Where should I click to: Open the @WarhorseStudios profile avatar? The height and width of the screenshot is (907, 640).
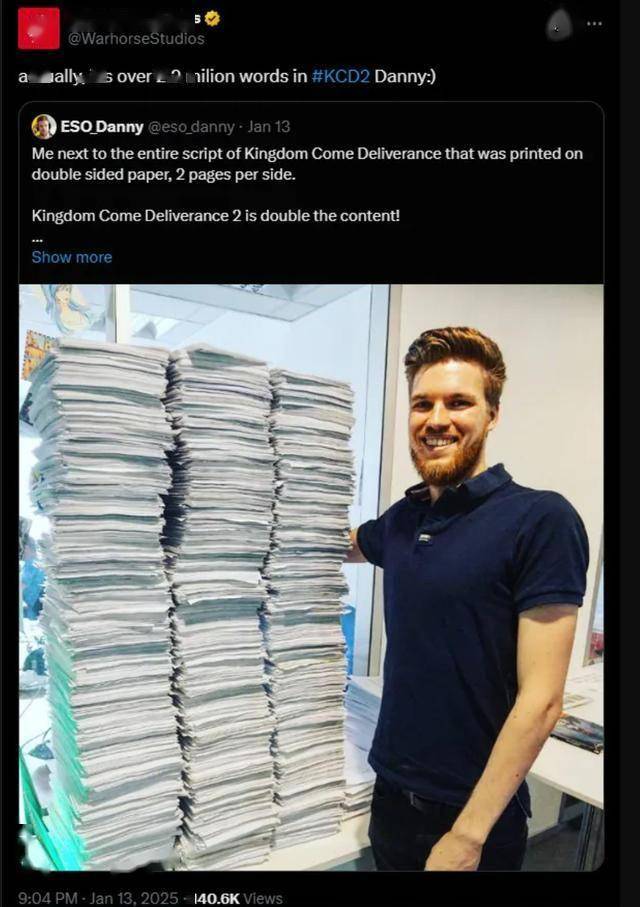click(x=38, y=28)
